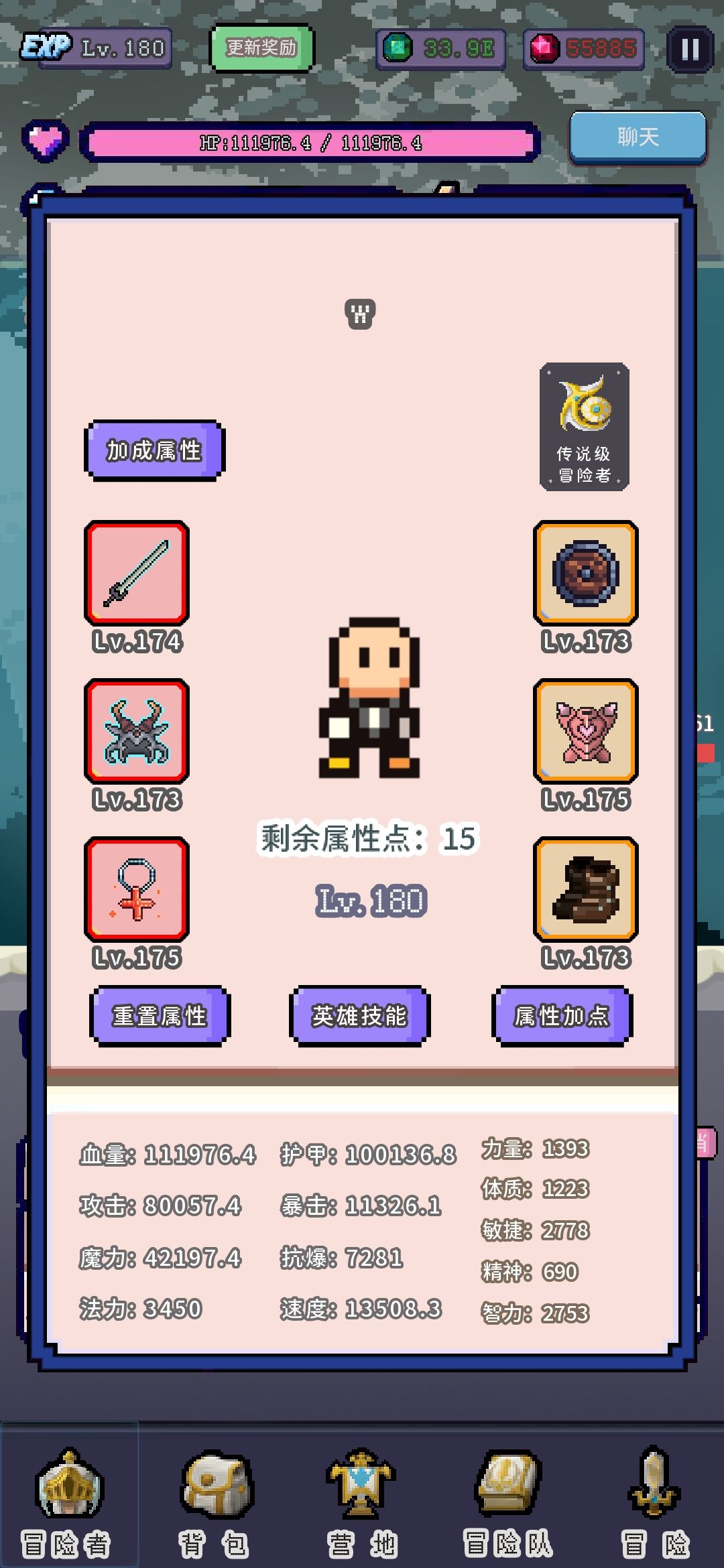Open the 聊天 chat panel
The width and height of the screenshot is (724, 1568).
tap(637, 138)
